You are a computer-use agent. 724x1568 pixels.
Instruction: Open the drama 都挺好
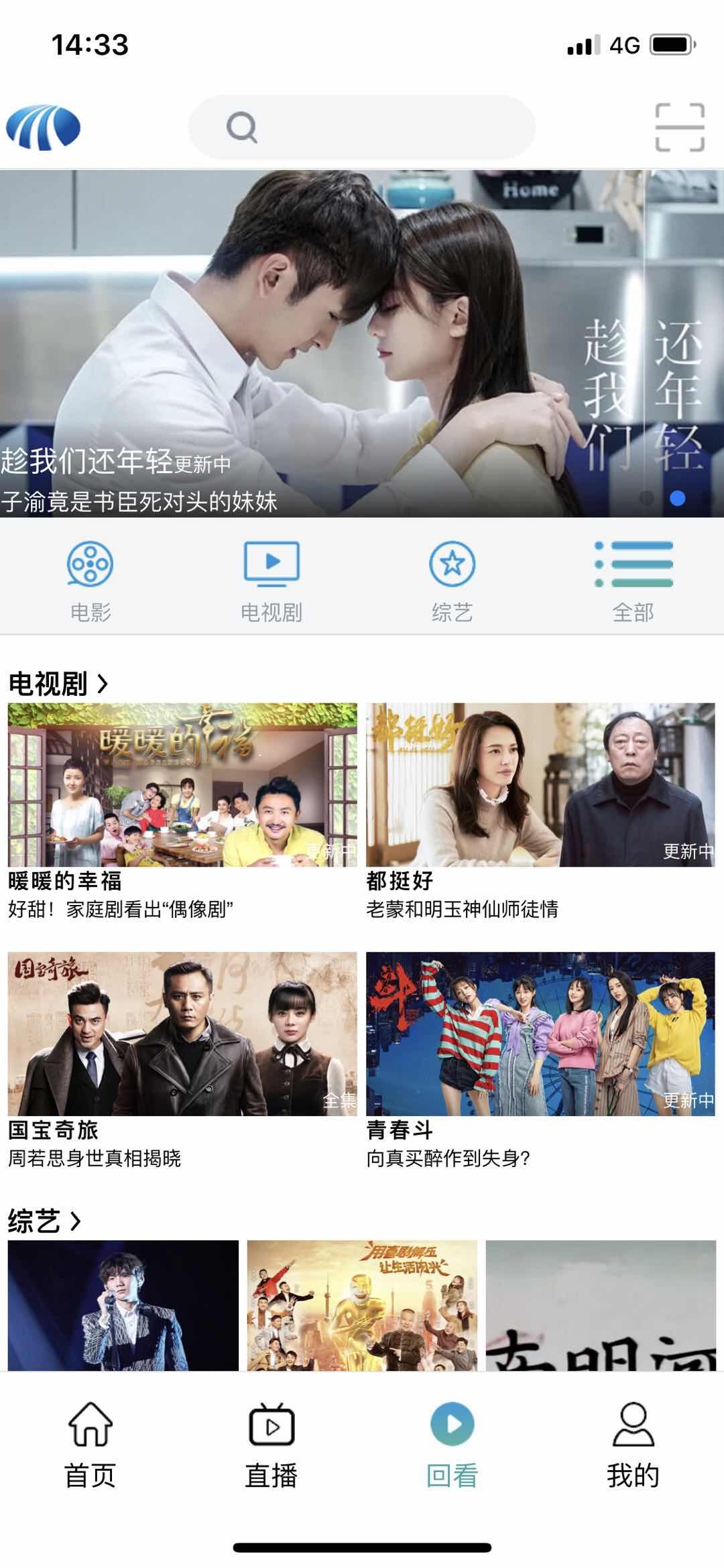coord(540,785)
